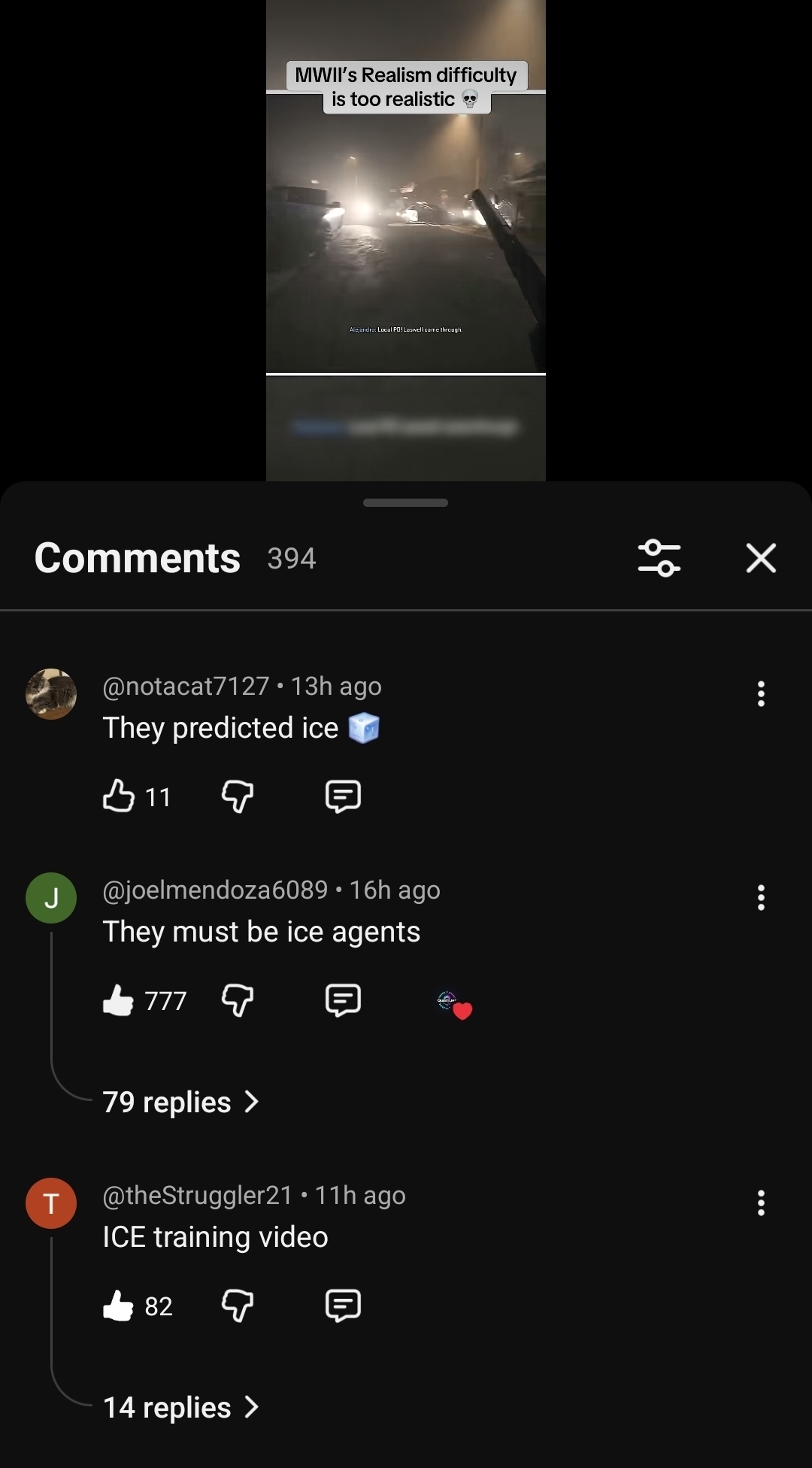Dislike joelmendoza6089's comment
The width and height of the screenshot is (812, 1468).
(238, 1000)
